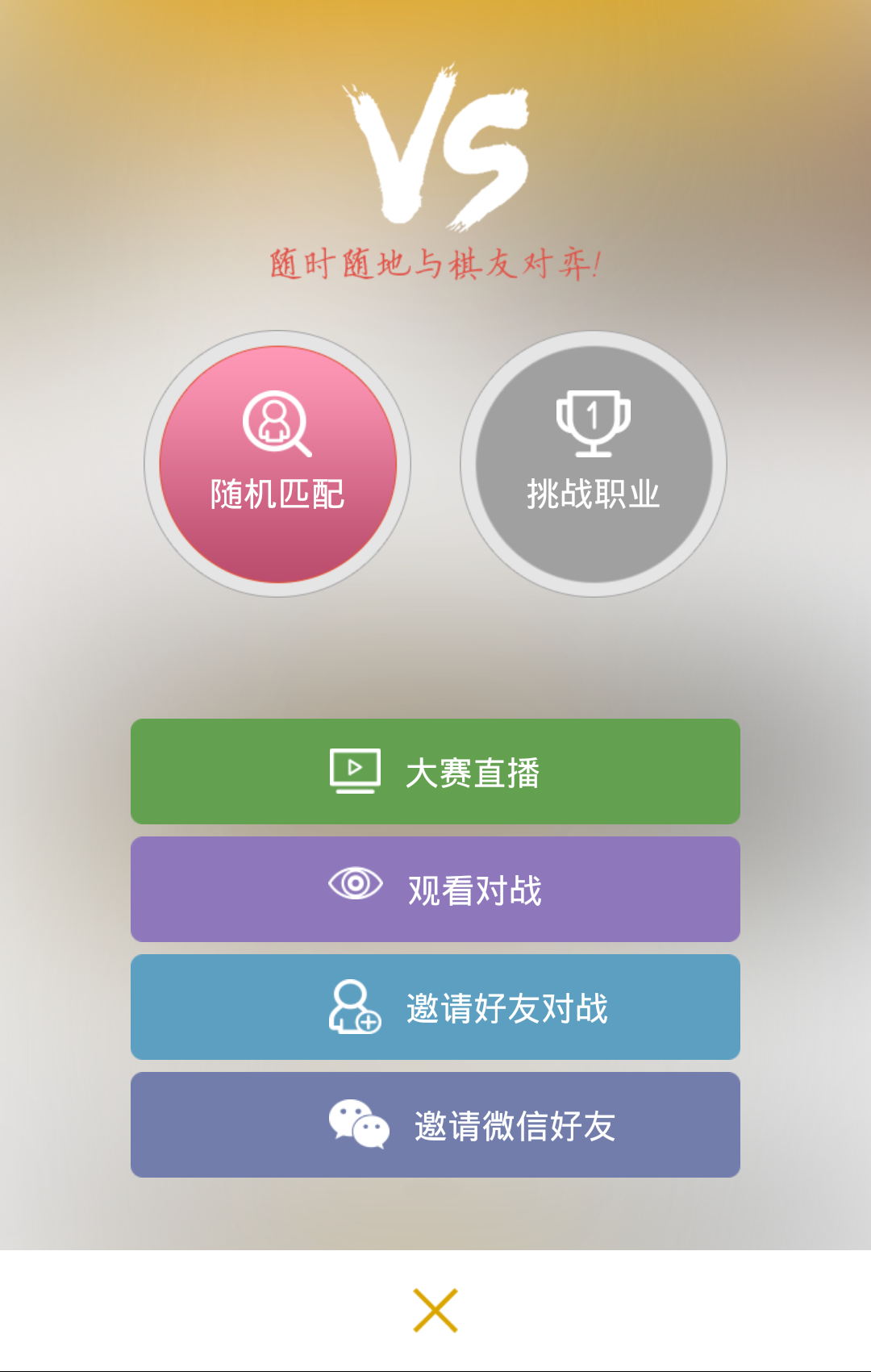Choose 邀请好友对战 to invite a friend
Screen dimensions: 871x1372
[435, 1007]
